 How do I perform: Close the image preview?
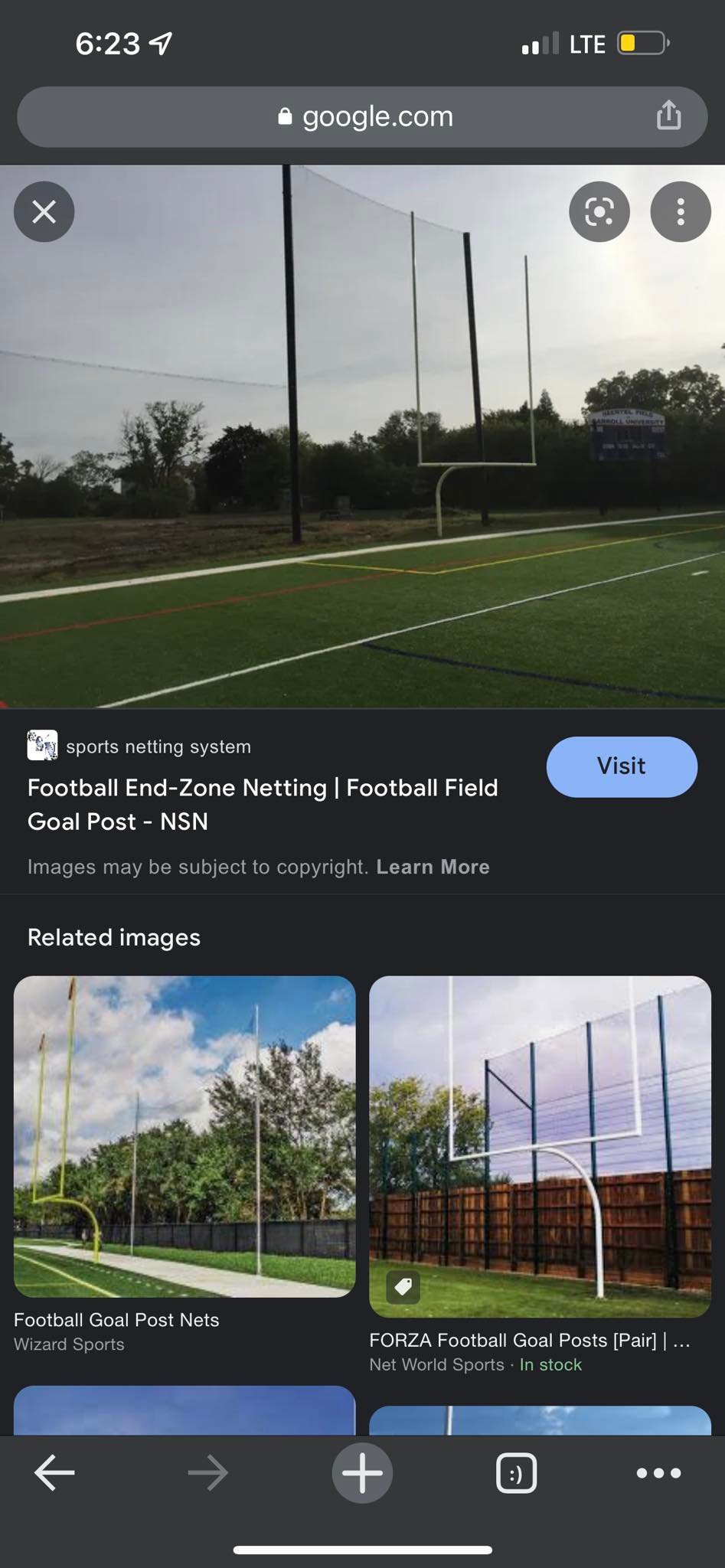[44, 211]
